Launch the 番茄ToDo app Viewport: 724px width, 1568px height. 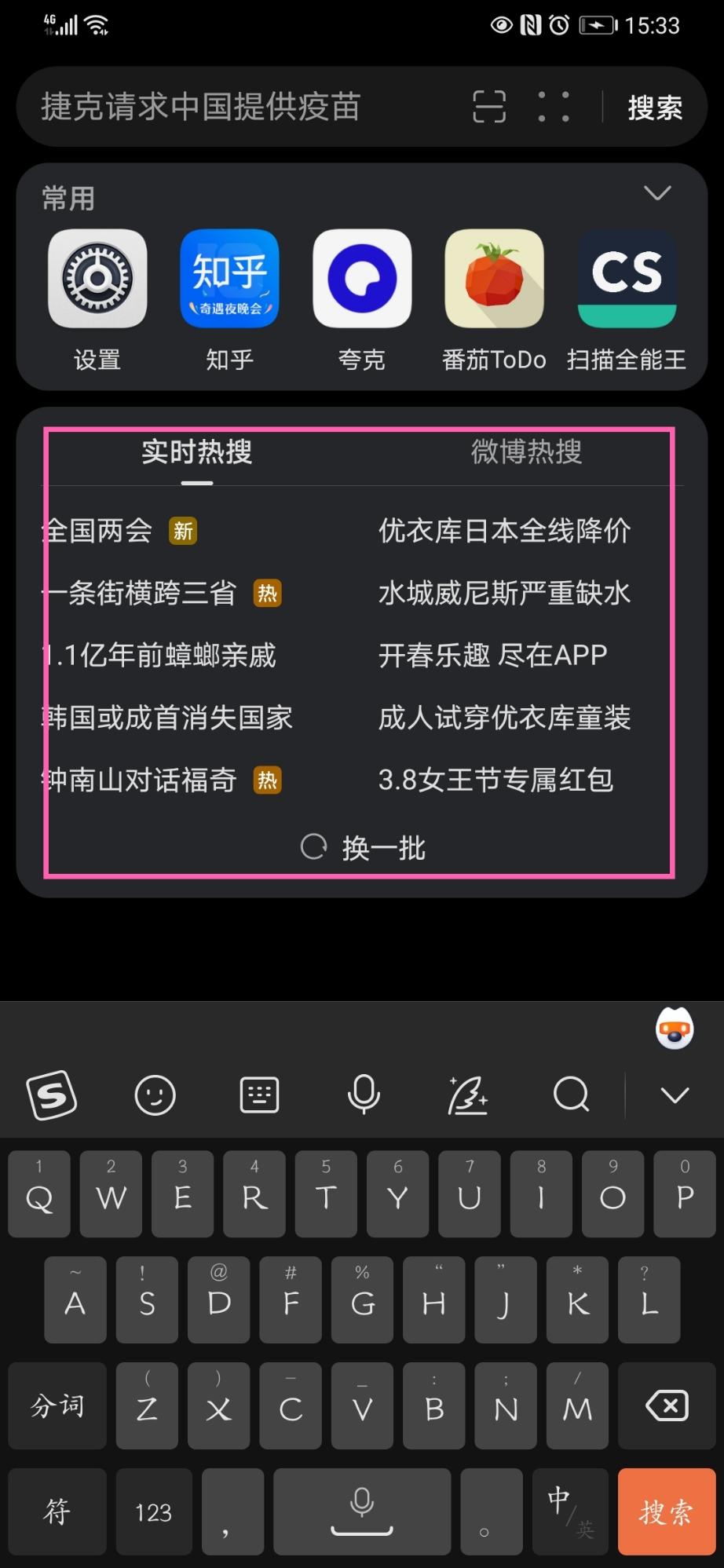pos(494,280)
